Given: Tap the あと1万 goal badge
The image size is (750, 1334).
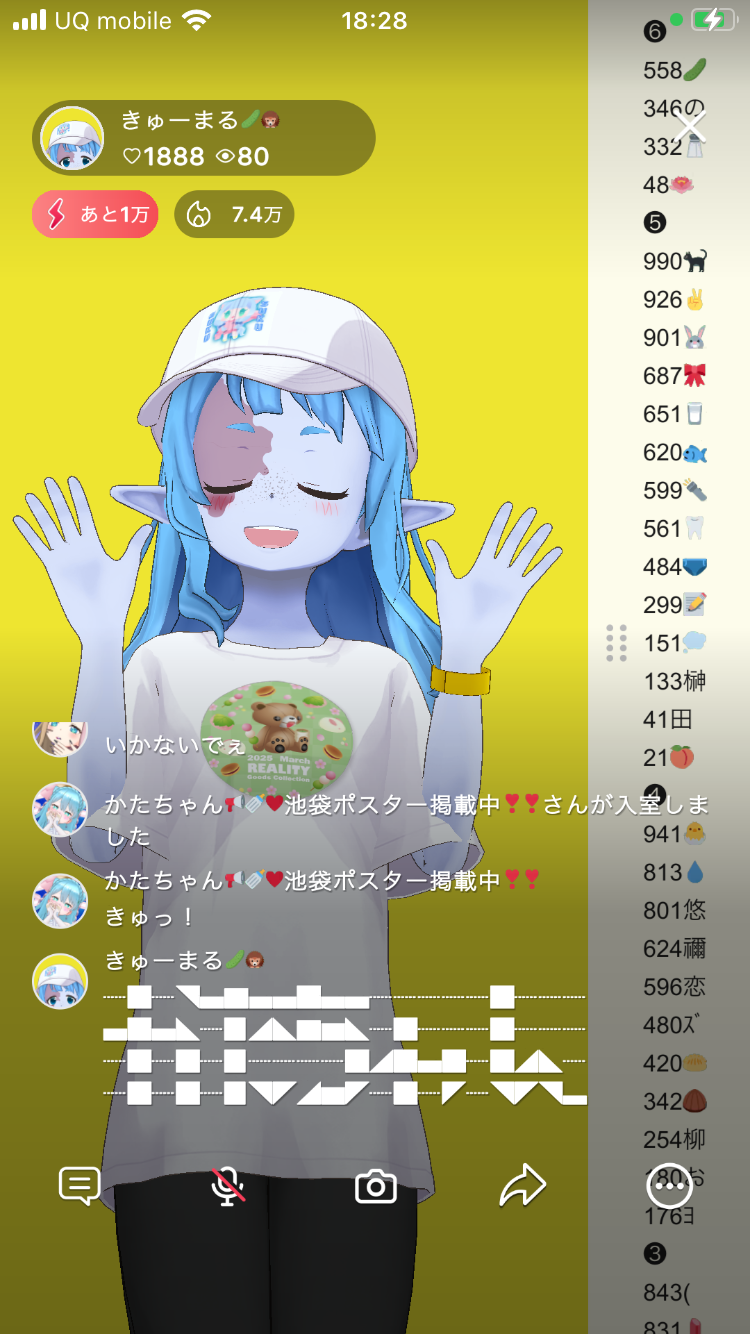Looking at the screenshot, I should tap(95, 214).
